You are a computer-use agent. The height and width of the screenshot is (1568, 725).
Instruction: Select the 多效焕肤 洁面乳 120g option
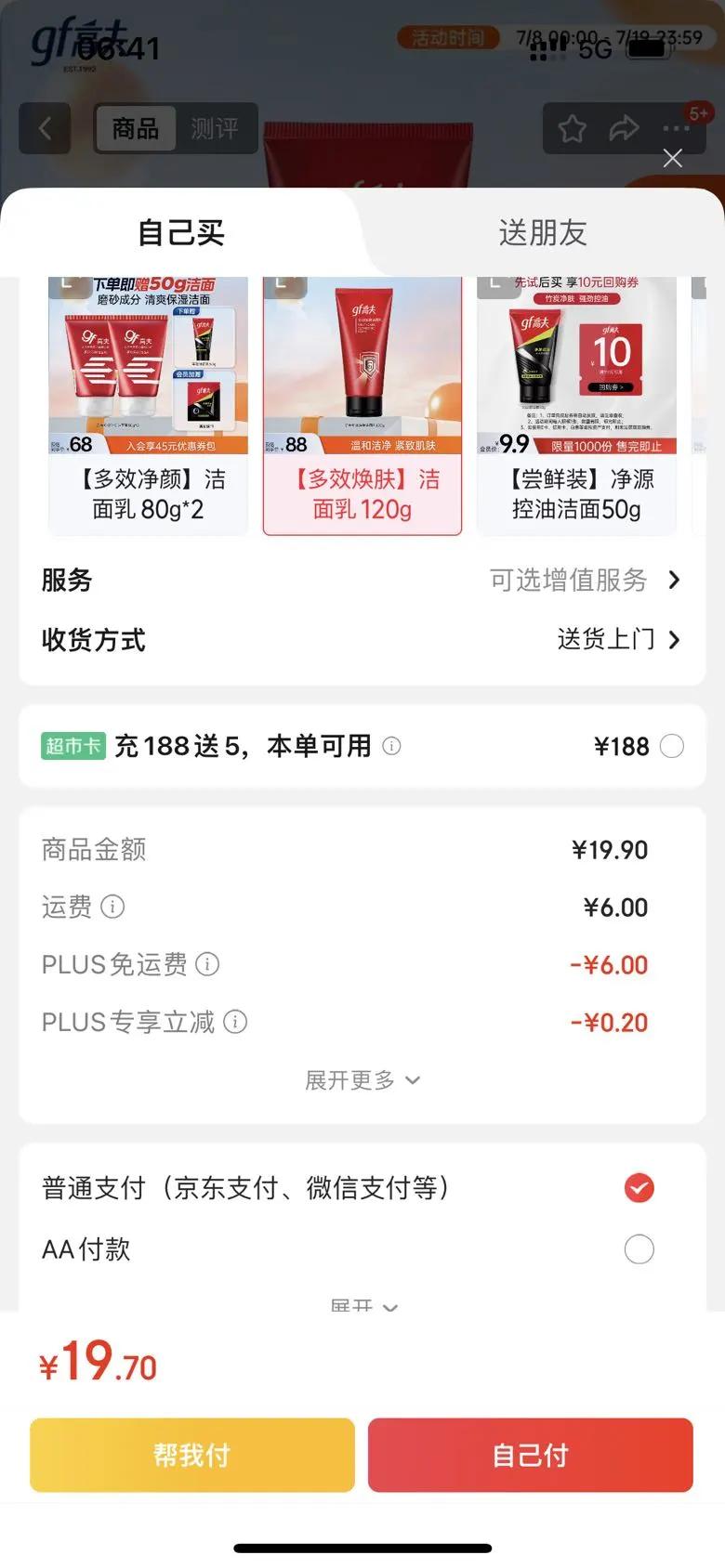pyautogui.click(x=362, y=407)
